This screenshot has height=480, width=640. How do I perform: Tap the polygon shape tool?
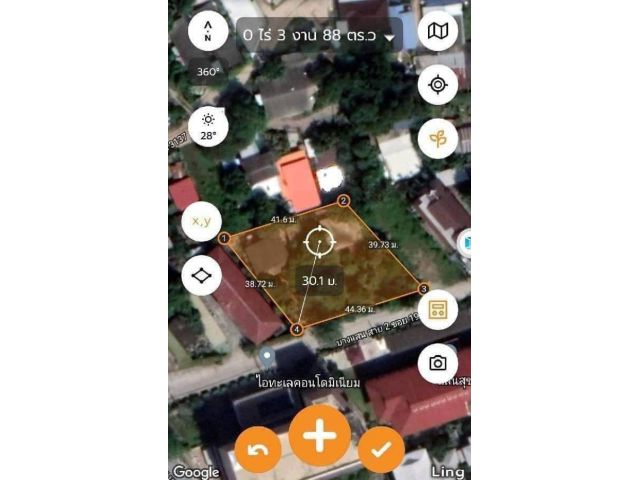pos(201,274)
